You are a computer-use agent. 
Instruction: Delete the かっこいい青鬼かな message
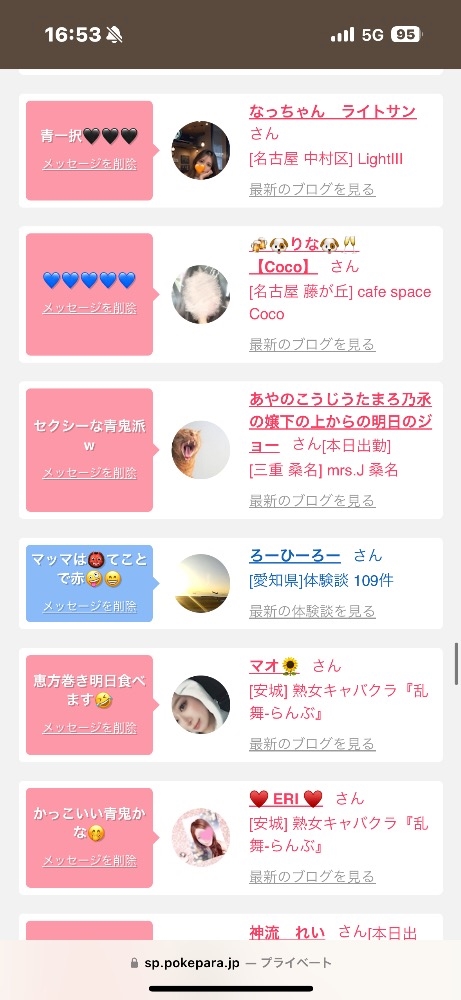pos(89,861)
